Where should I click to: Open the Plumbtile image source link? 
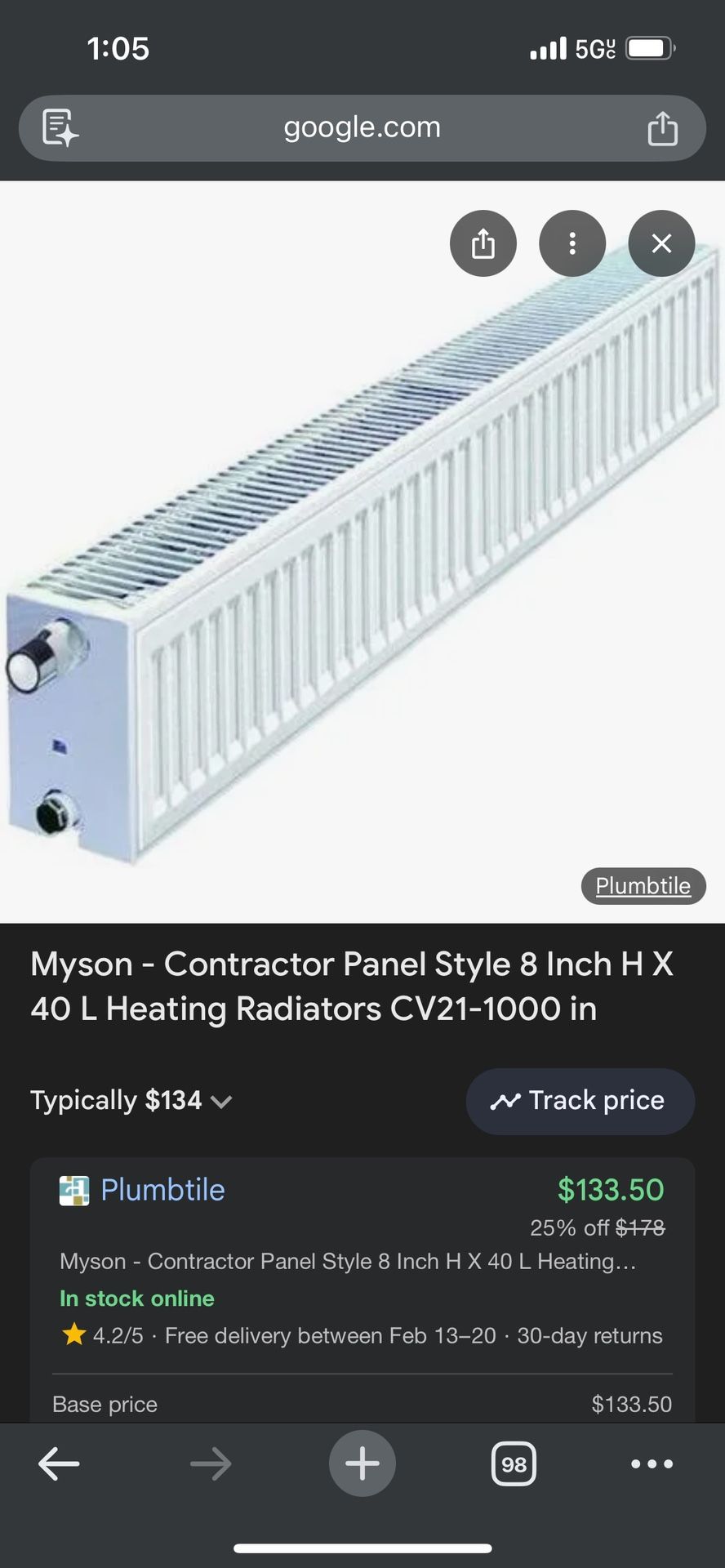tap(643, 886)
